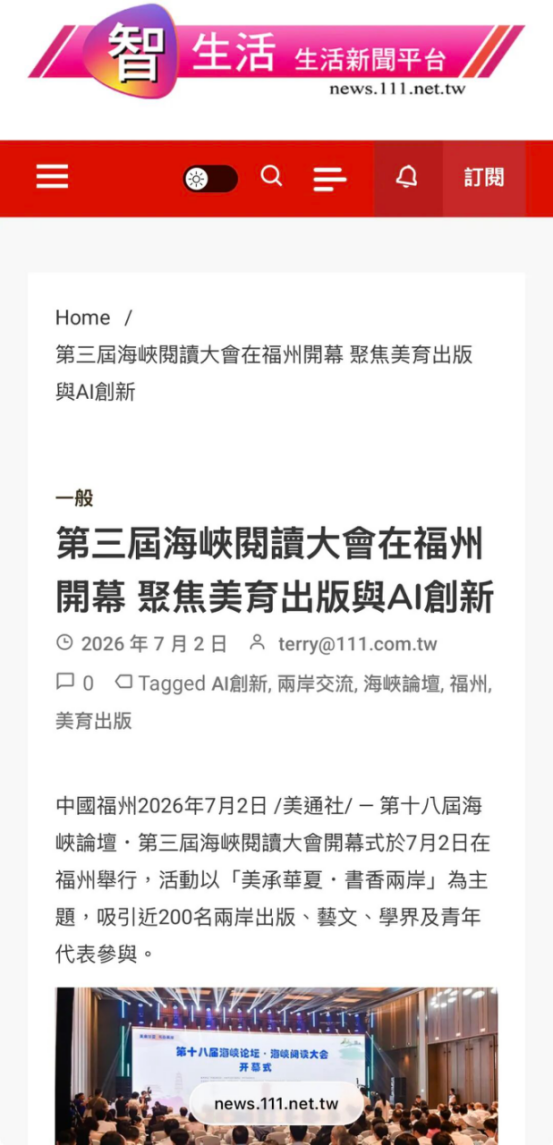
Task: Open the hamburger menu on the red bar
Action: point(52,177)
